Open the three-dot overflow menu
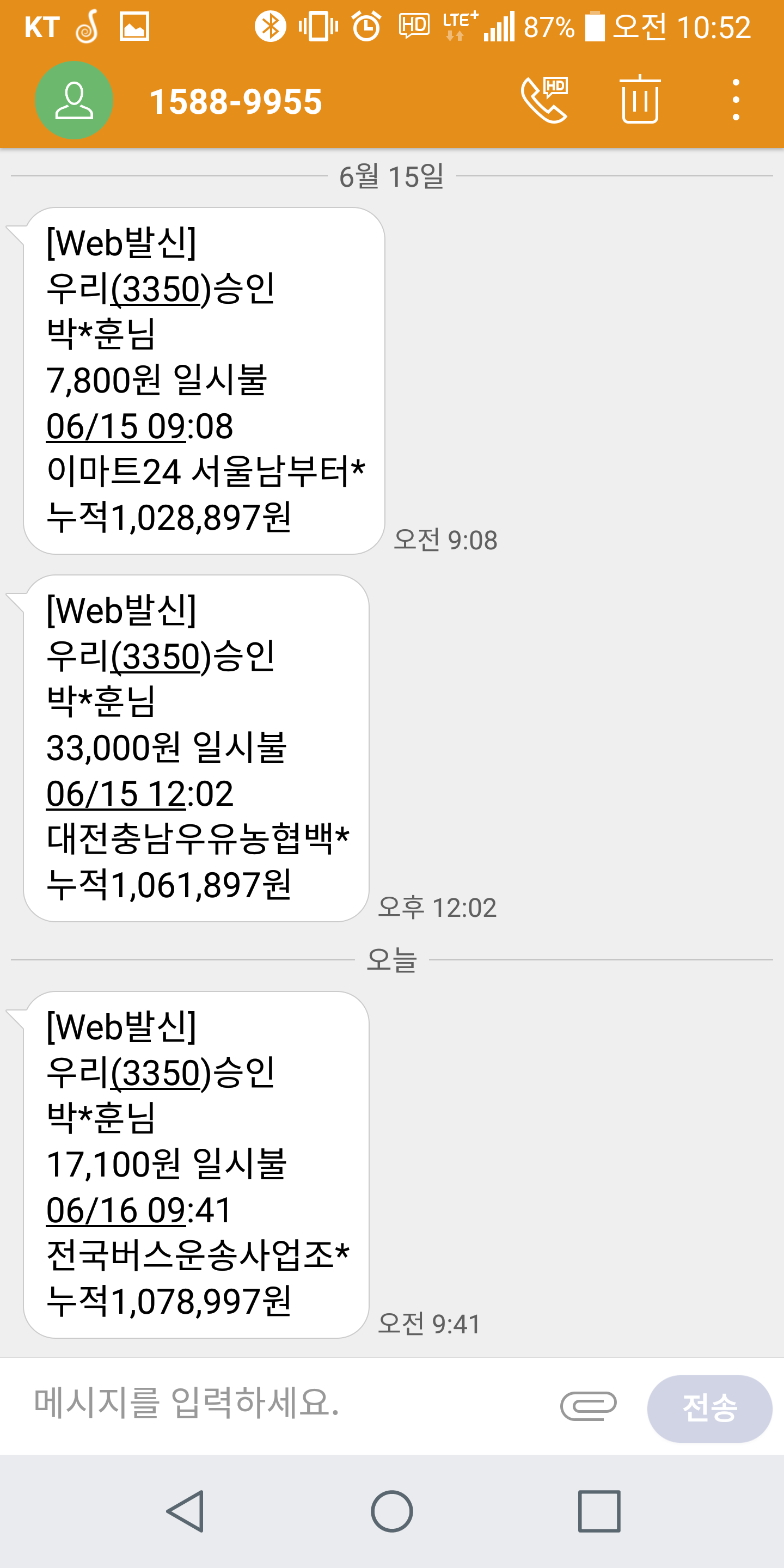The height and width of the screenshot is (1568, 784). tap(736, 100)
